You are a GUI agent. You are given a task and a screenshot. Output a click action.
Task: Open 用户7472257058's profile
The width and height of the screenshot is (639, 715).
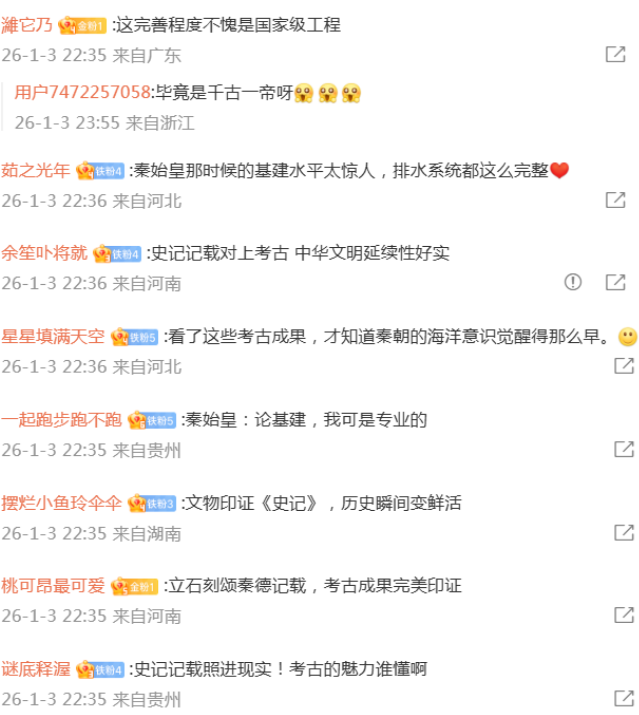tap(82, 93)
